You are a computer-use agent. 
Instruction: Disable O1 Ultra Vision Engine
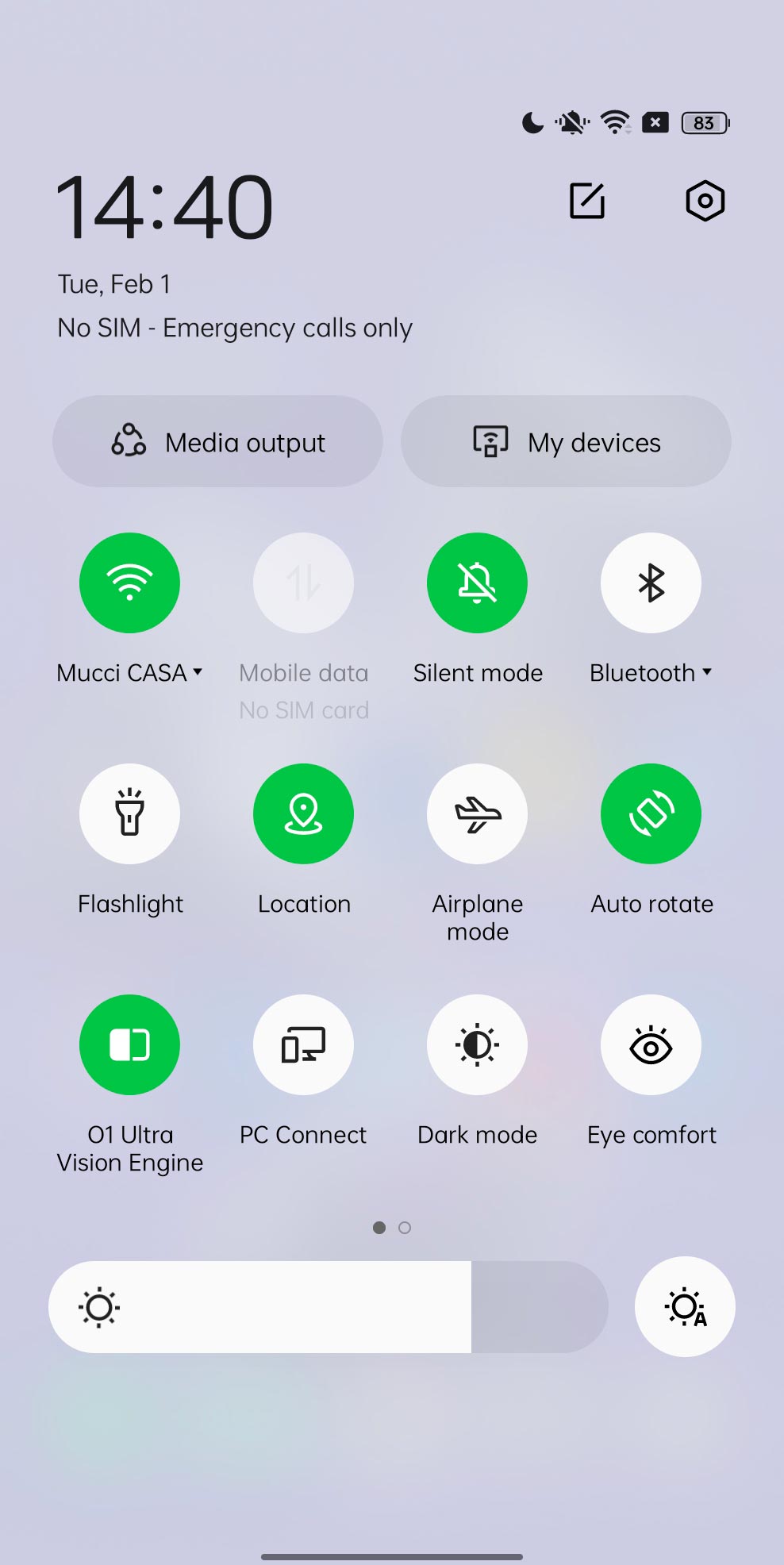[129, 1044]
